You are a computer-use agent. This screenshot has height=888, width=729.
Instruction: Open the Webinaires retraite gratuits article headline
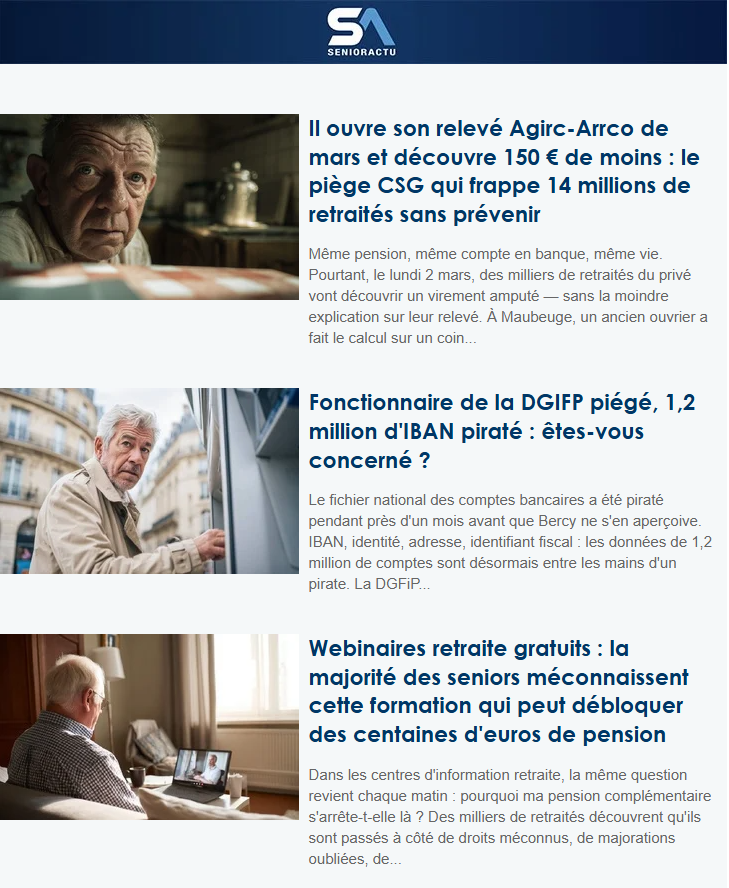[499, 692]
